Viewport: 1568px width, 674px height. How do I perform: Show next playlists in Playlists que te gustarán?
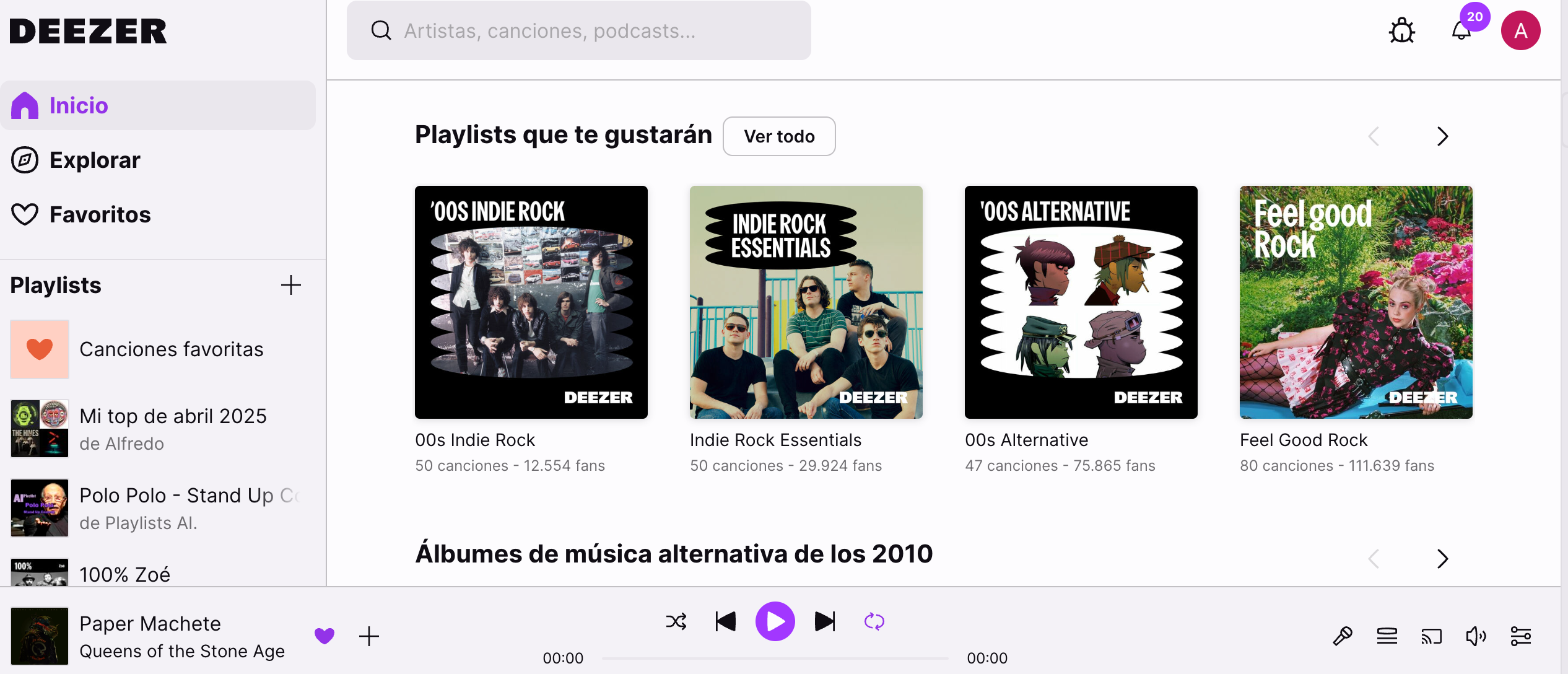(1442, 136)
